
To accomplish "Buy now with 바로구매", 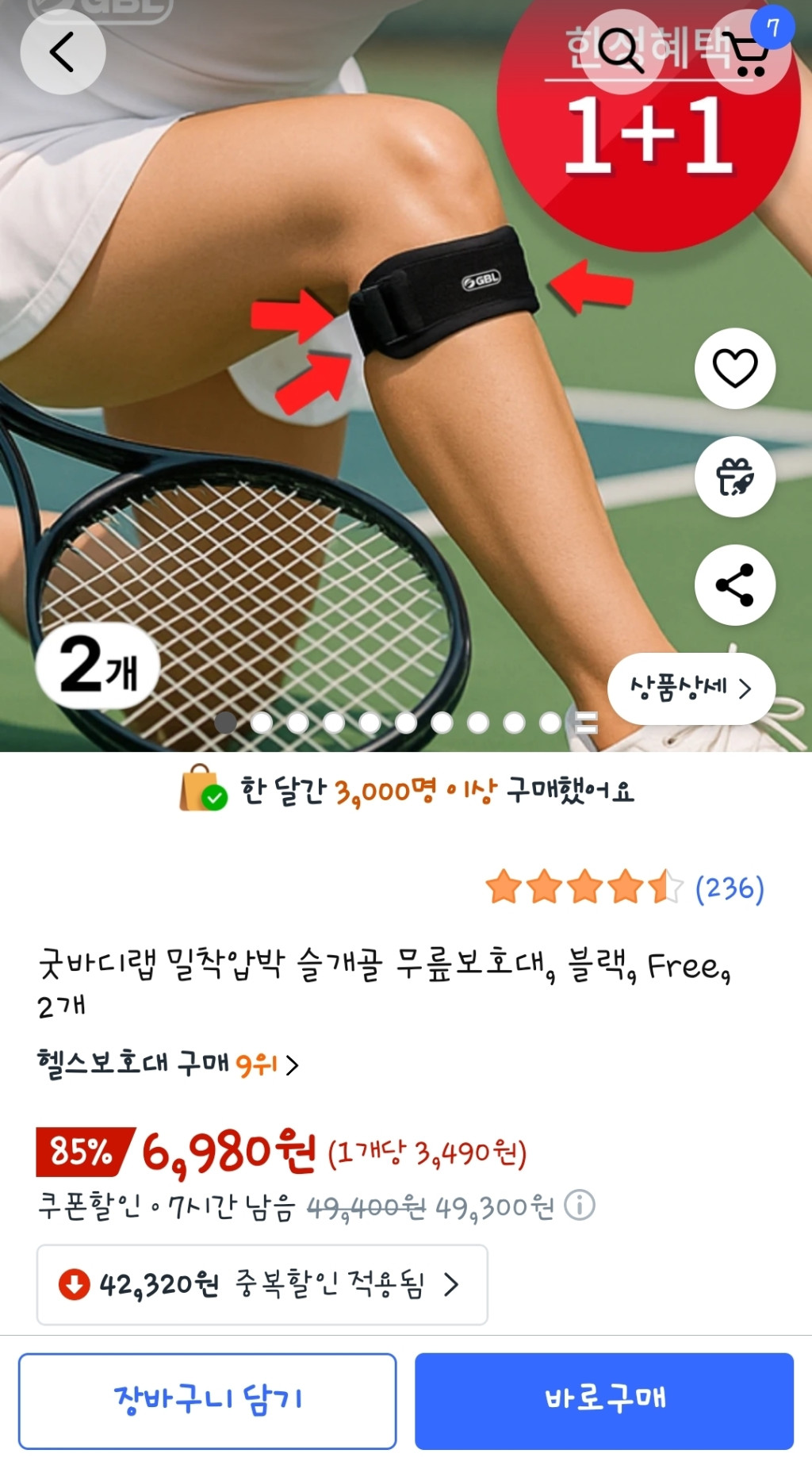I will click(x=604, y=1400).
